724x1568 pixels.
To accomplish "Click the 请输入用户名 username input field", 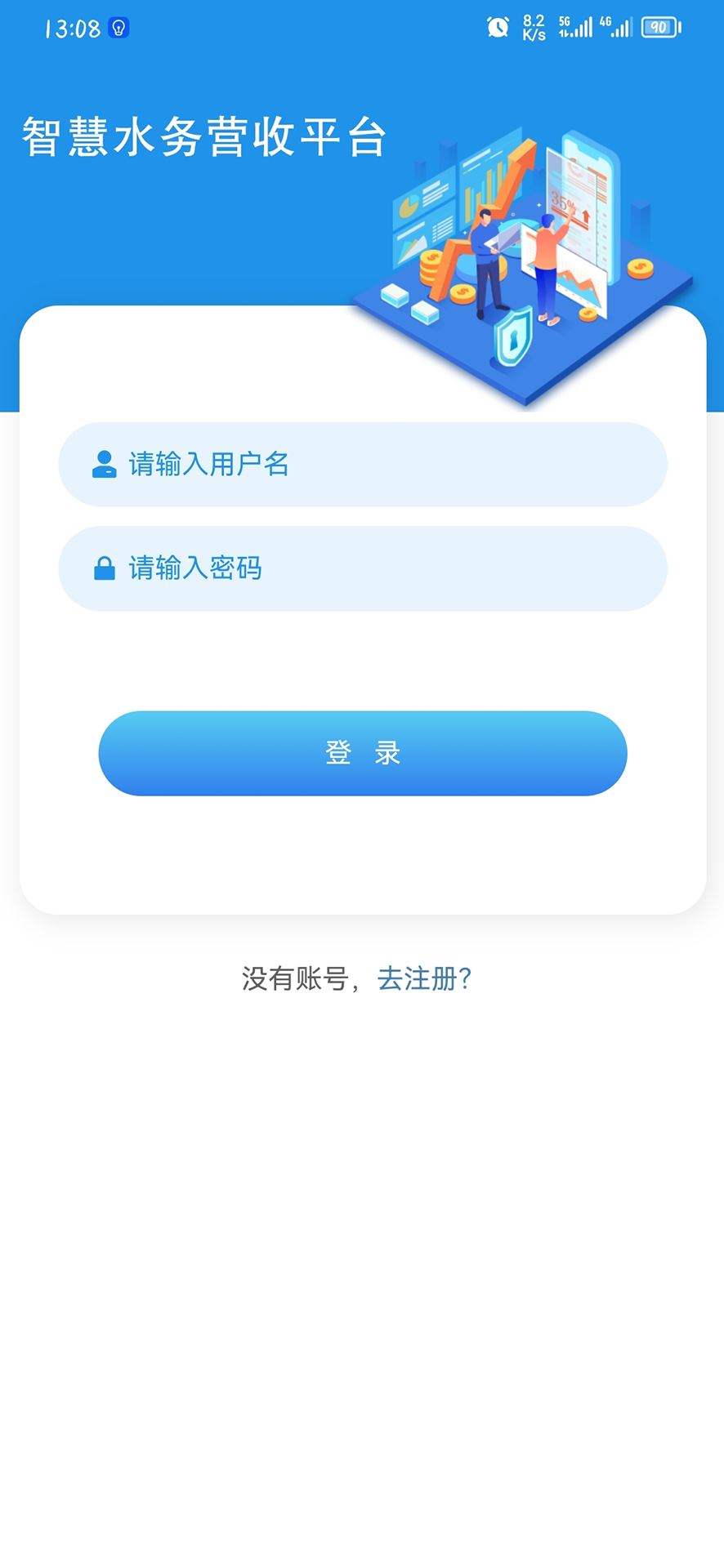I will (362, 464).
